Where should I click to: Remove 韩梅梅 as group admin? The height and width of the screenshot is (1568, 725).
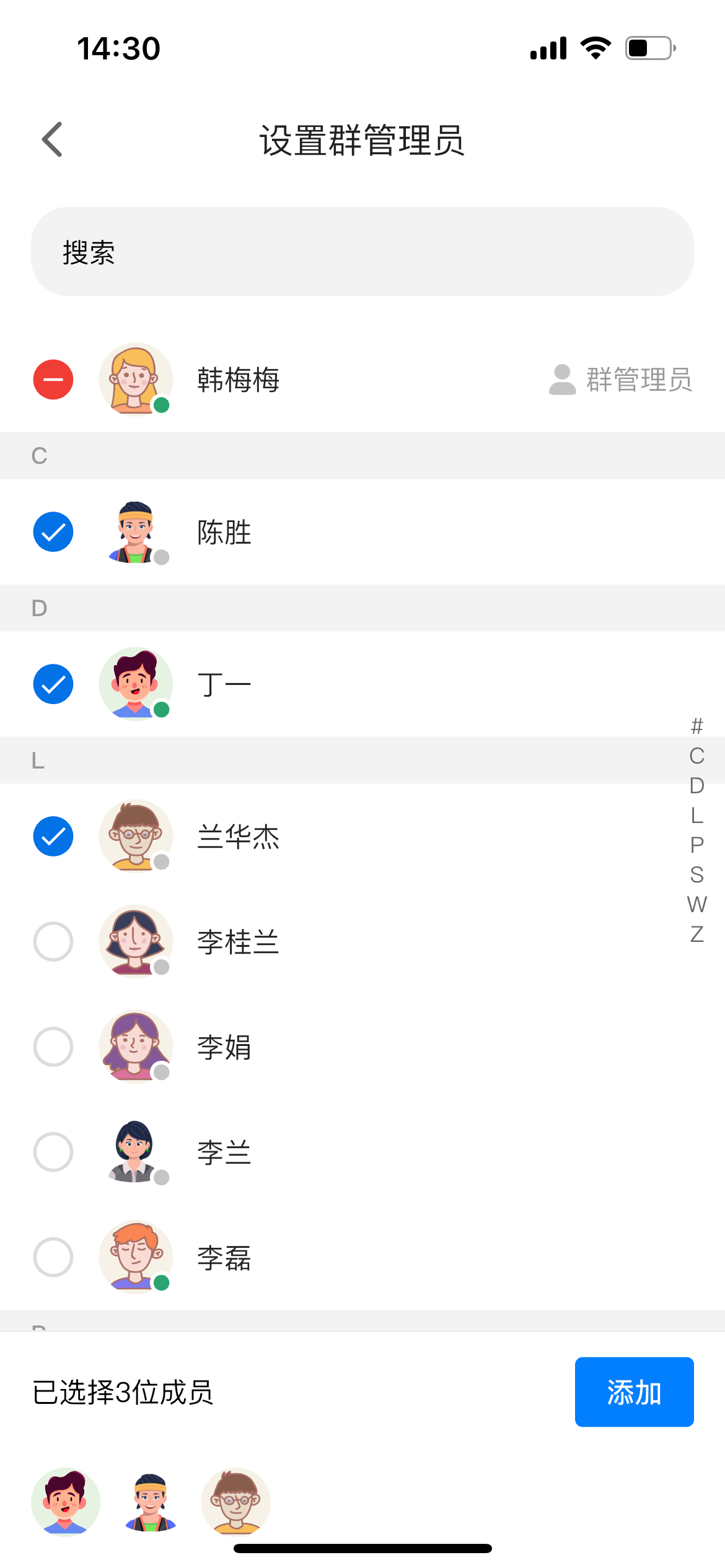(53, 380)
